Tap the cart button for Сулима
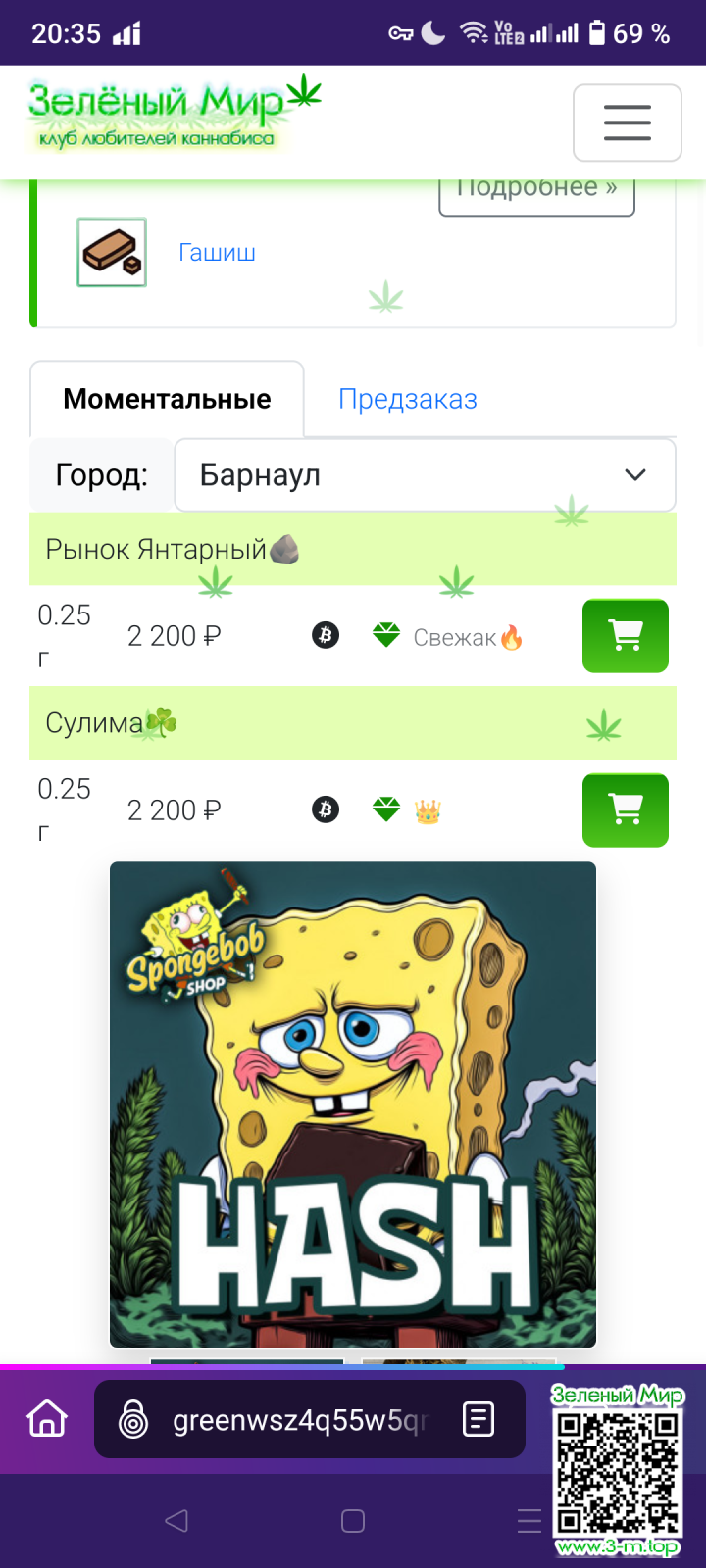 click(x=625, y=810)
